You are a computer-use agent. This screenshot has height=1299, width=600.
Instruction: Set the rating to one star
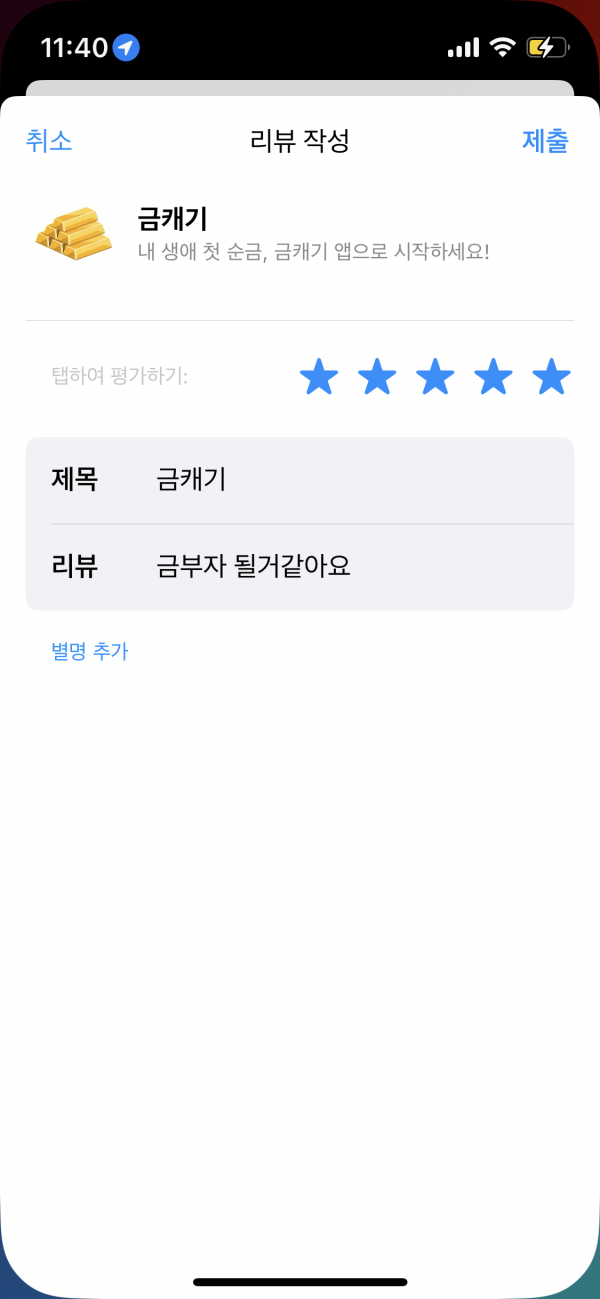tap(319, 378)
